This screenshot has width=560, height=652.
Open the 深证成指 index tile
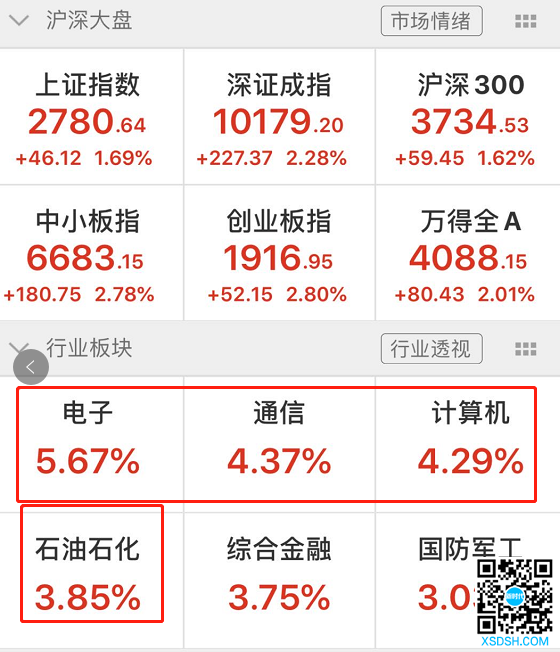pos(279,116)
